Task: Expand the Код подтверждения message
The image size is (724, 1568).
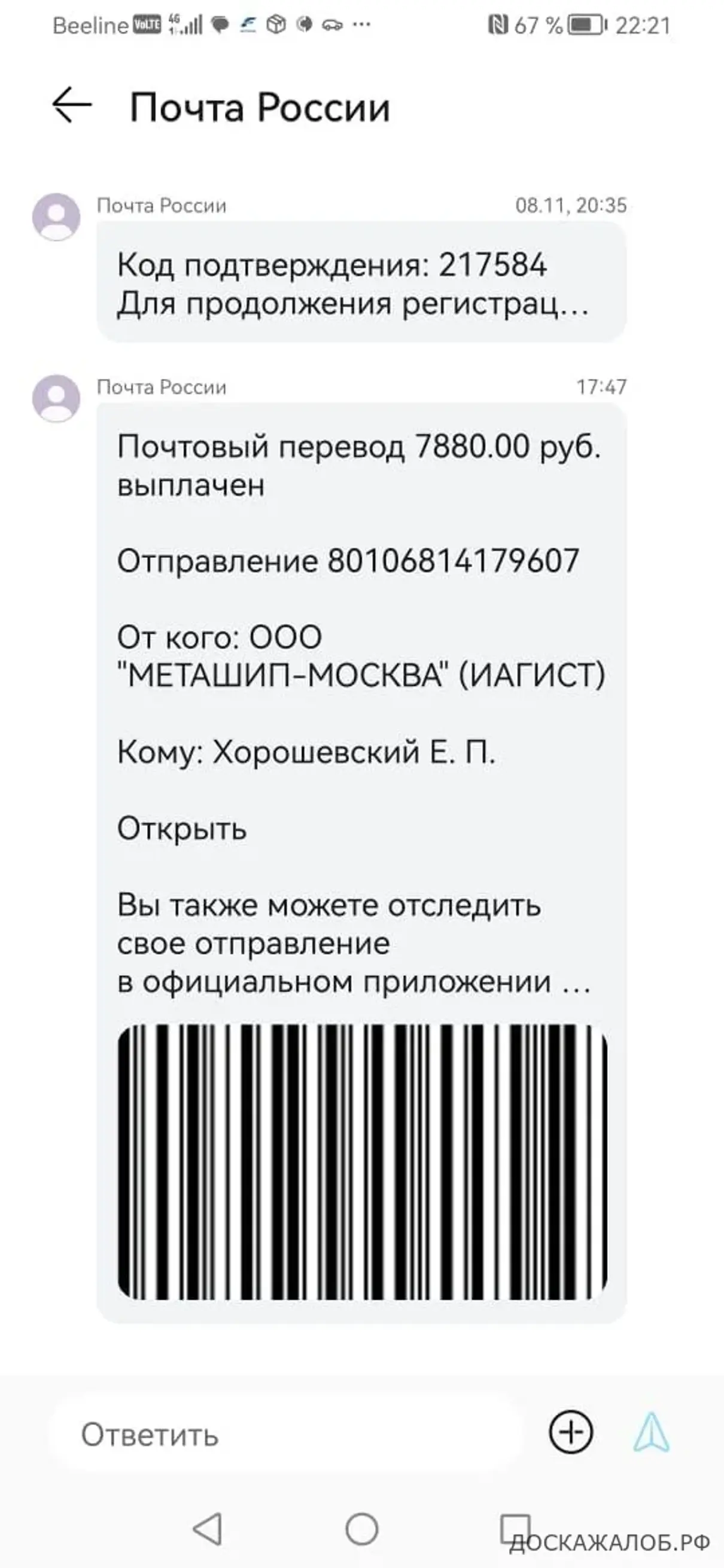Action: click(x=360, y=283)
